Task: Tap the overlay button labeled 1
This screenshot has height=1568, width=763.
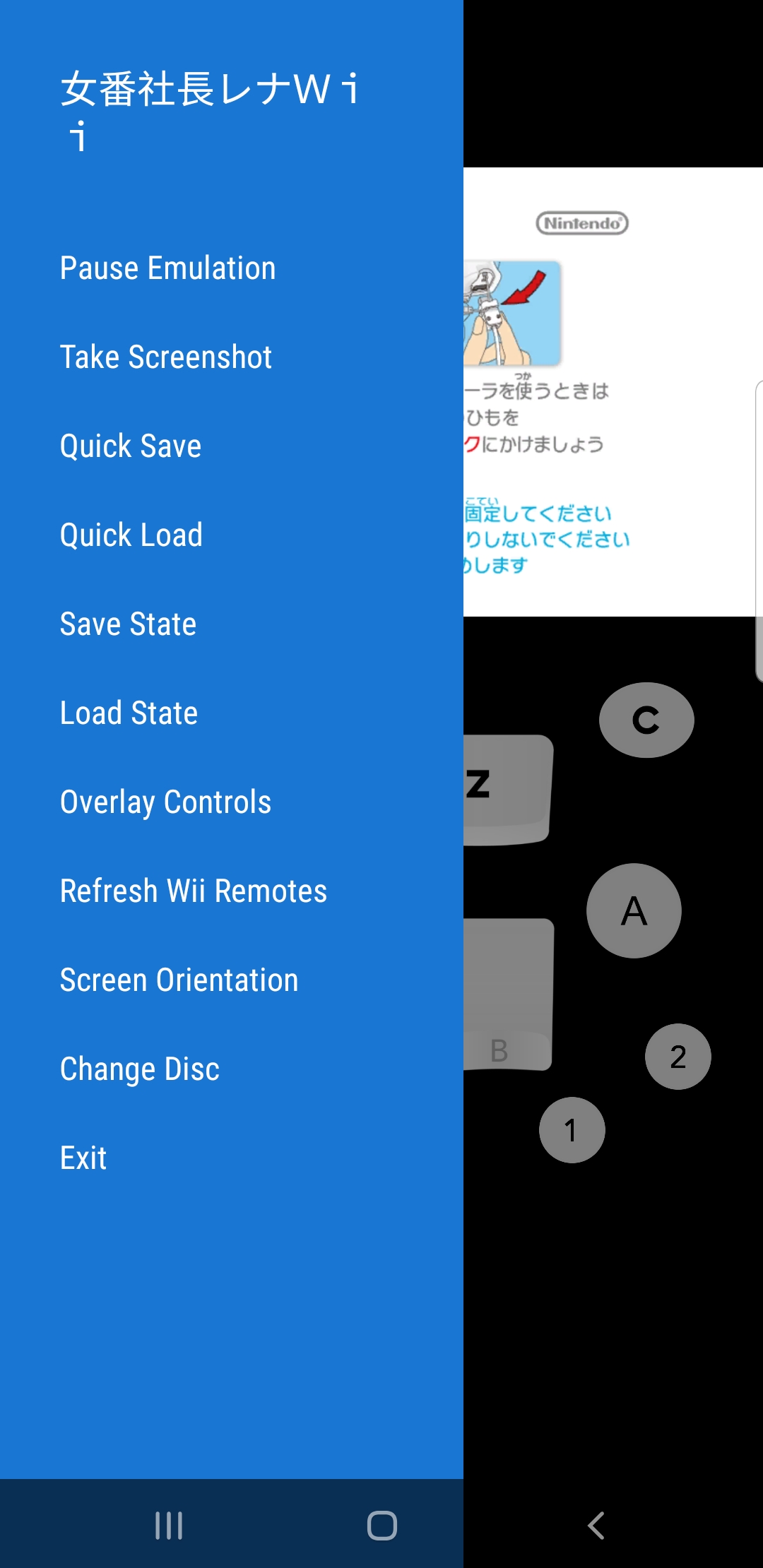Action: tap(572, 1130)
